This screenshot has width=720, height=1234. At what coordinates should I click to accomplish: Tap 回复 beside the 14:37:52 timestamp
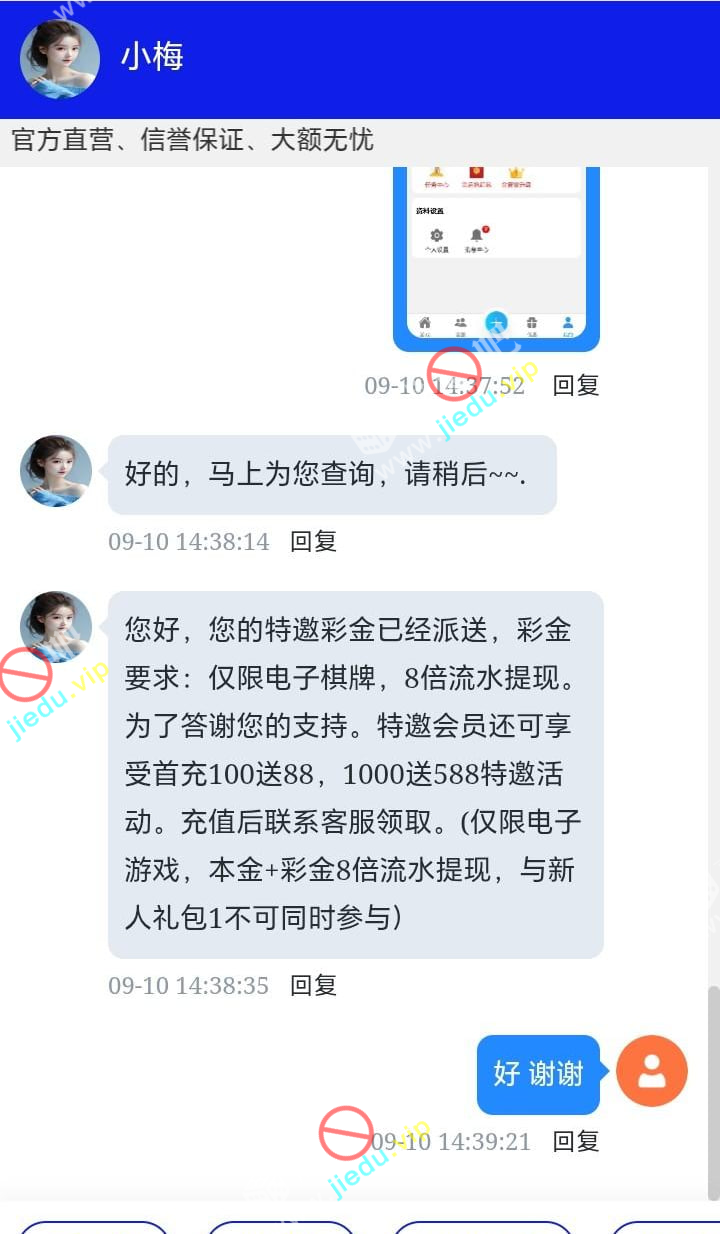coord(576,385)
